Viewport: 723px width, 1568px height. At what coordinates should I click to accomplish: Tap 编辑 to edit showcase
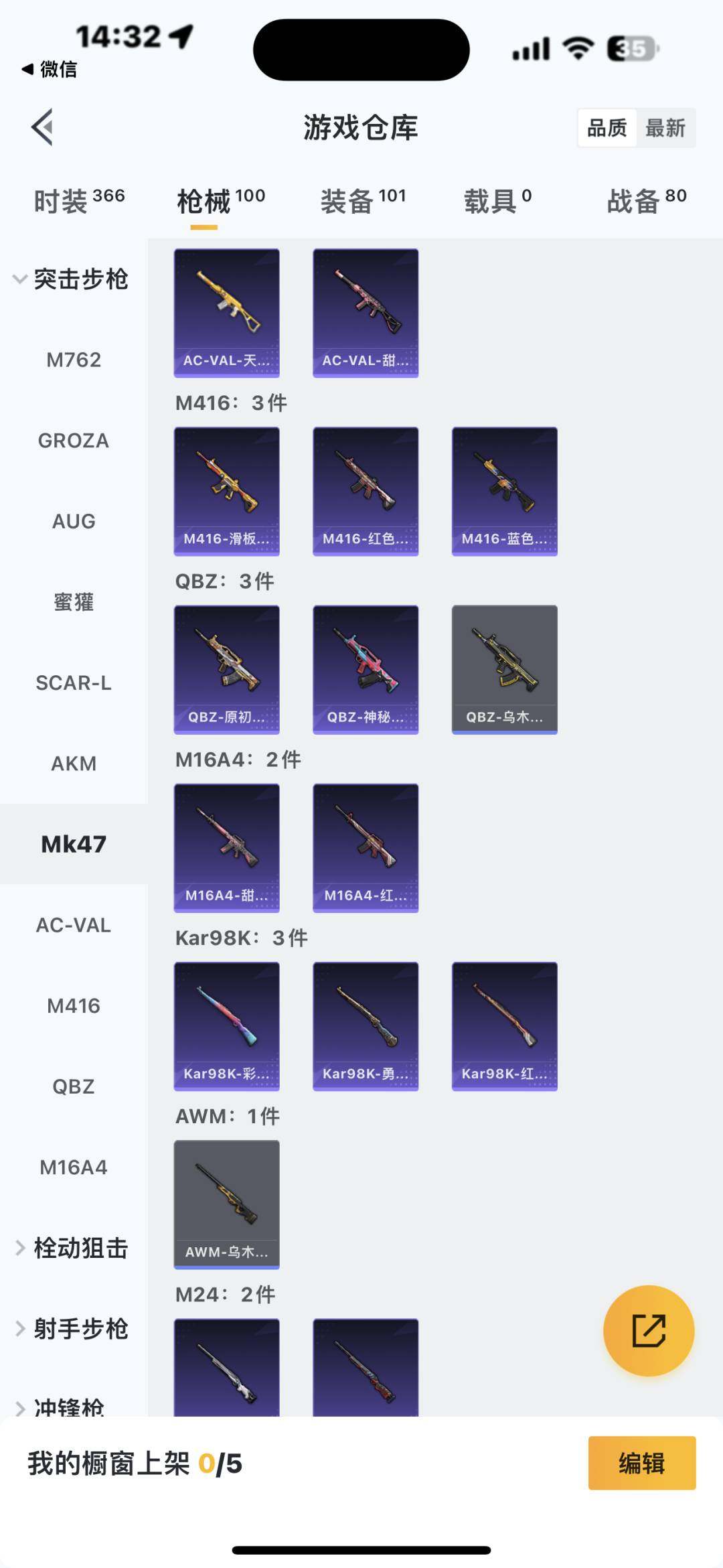click(641, 1464)
